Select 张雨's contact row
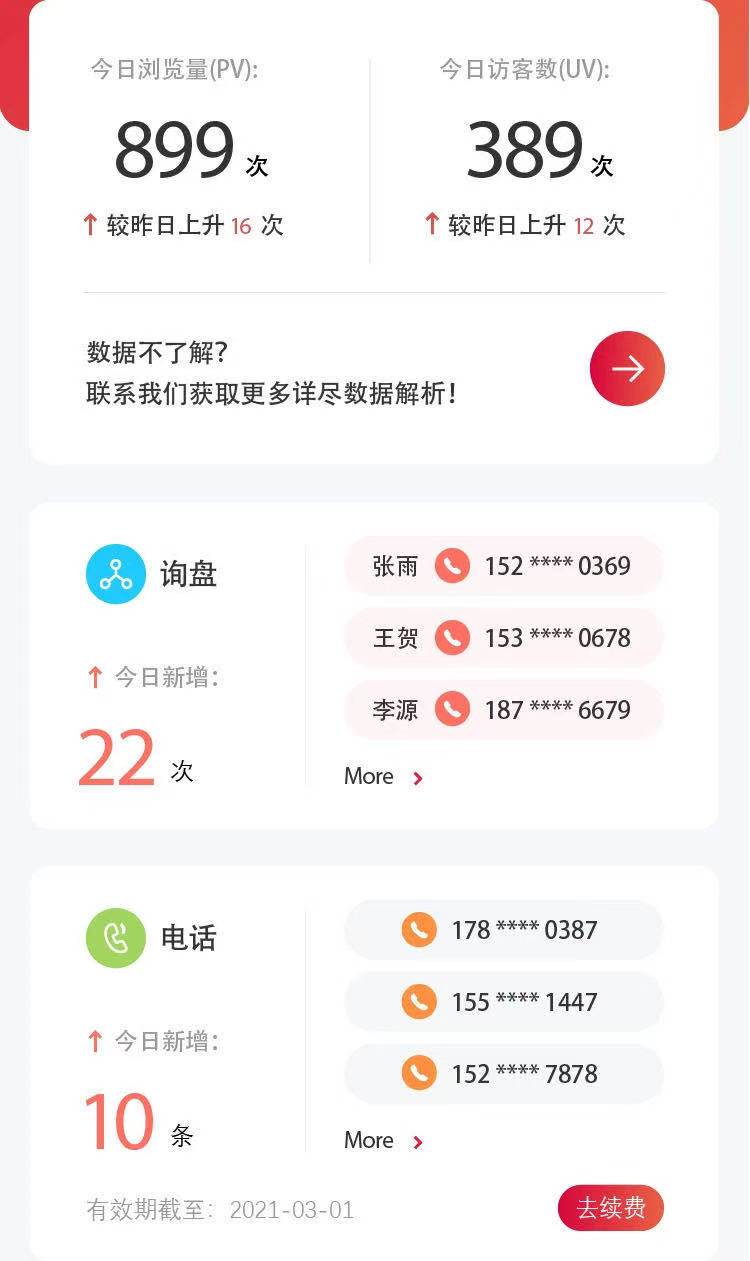The image size is (750, 1261). (504, 565)
